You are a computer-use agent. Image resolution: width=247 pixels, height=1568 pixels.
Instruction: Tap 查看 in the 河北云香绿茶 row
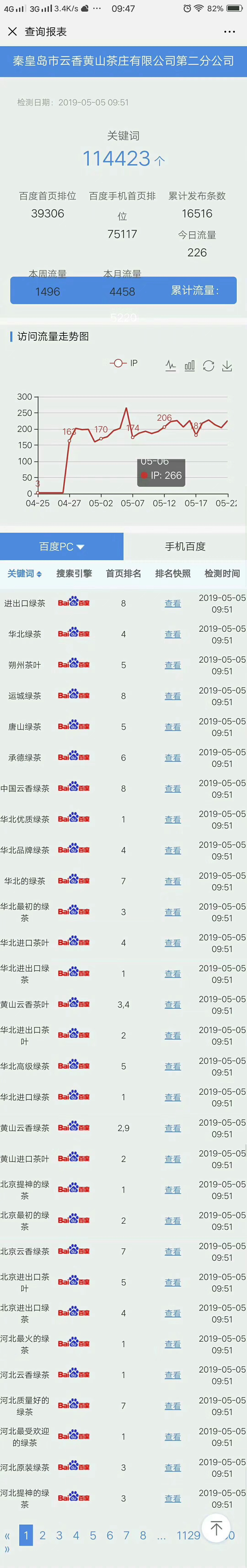(x=173, y=1375)
